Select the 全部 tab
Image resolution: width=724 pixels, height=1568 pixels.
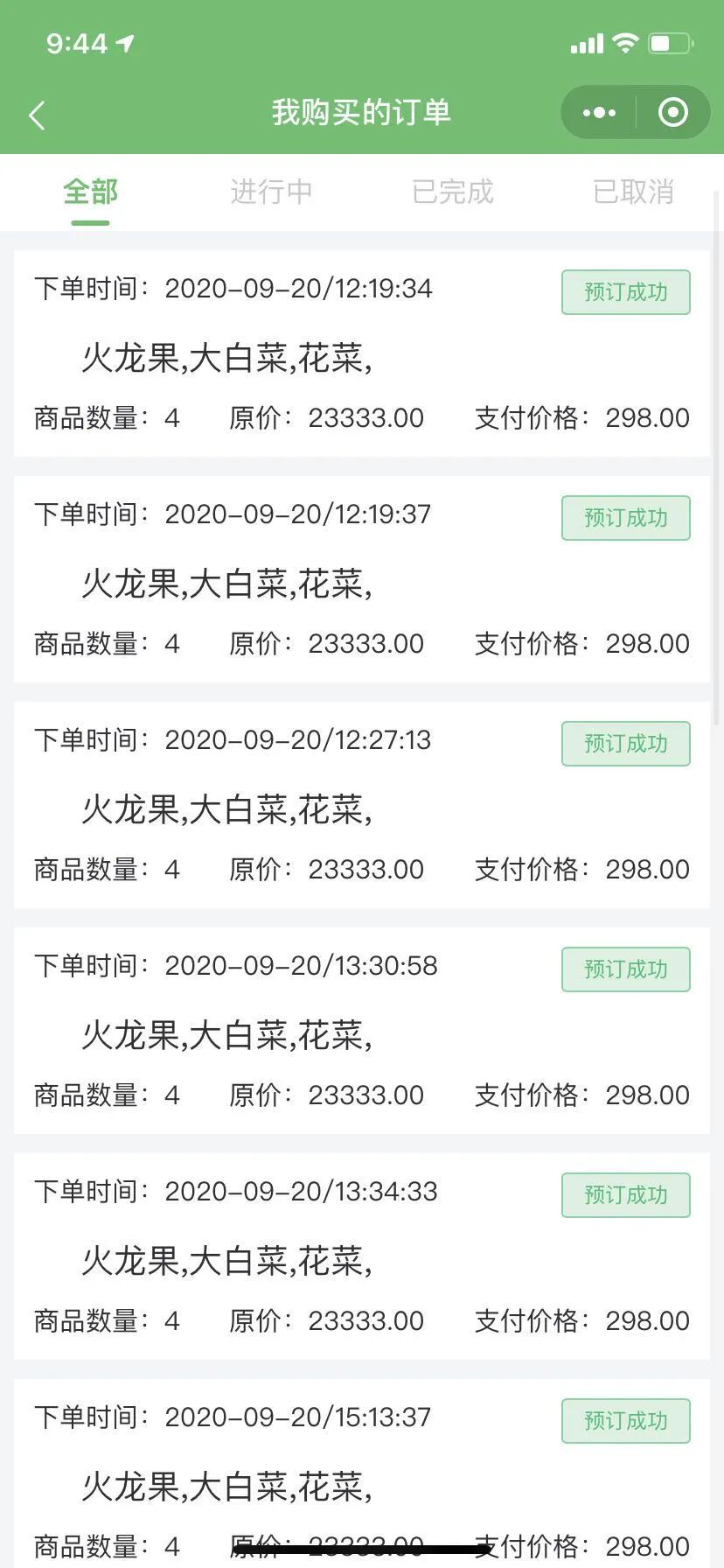tap(90, 192)
